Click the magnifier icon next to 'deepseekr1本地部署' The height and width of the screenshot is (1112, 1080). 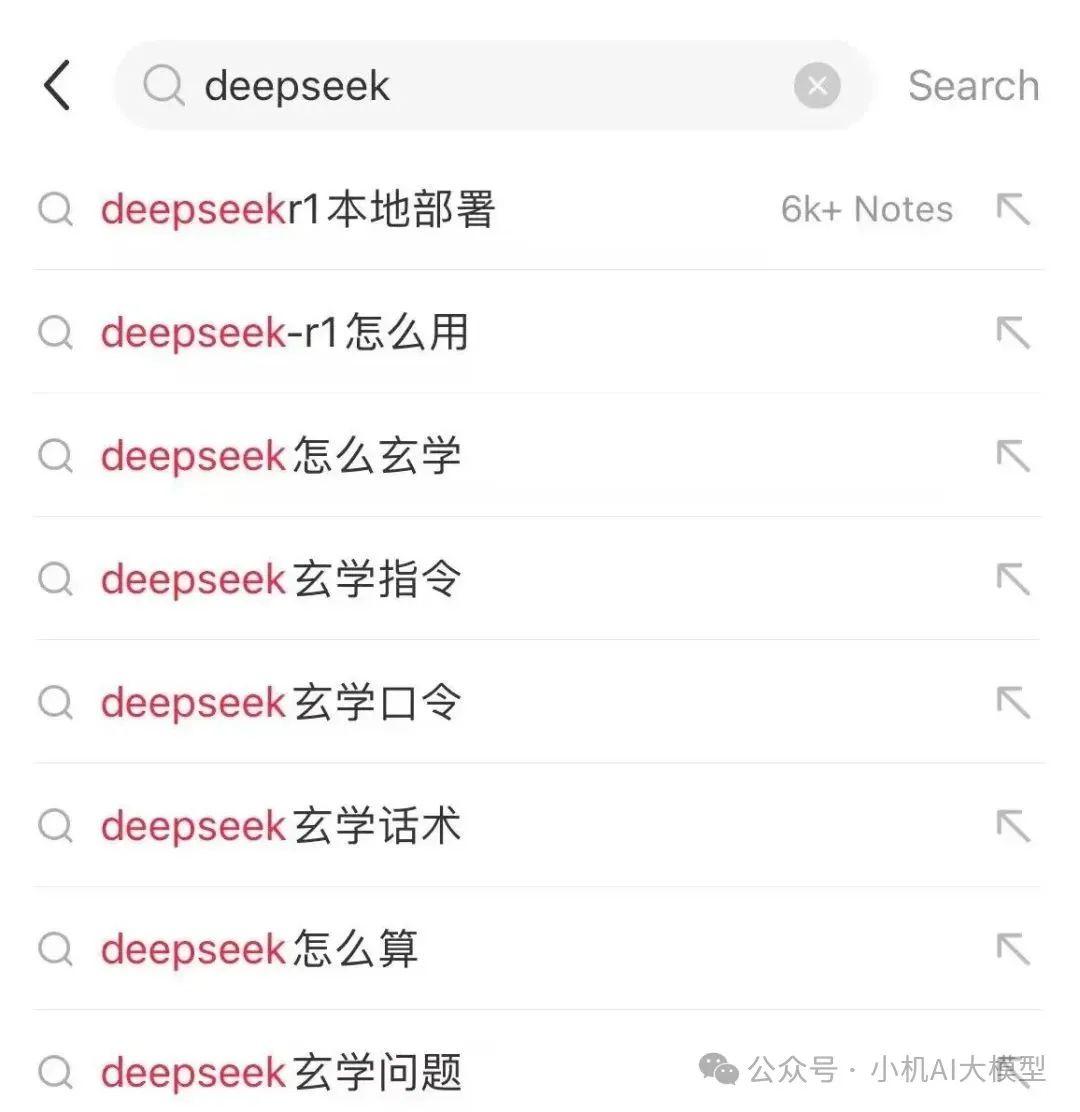[x=55, y=210]
